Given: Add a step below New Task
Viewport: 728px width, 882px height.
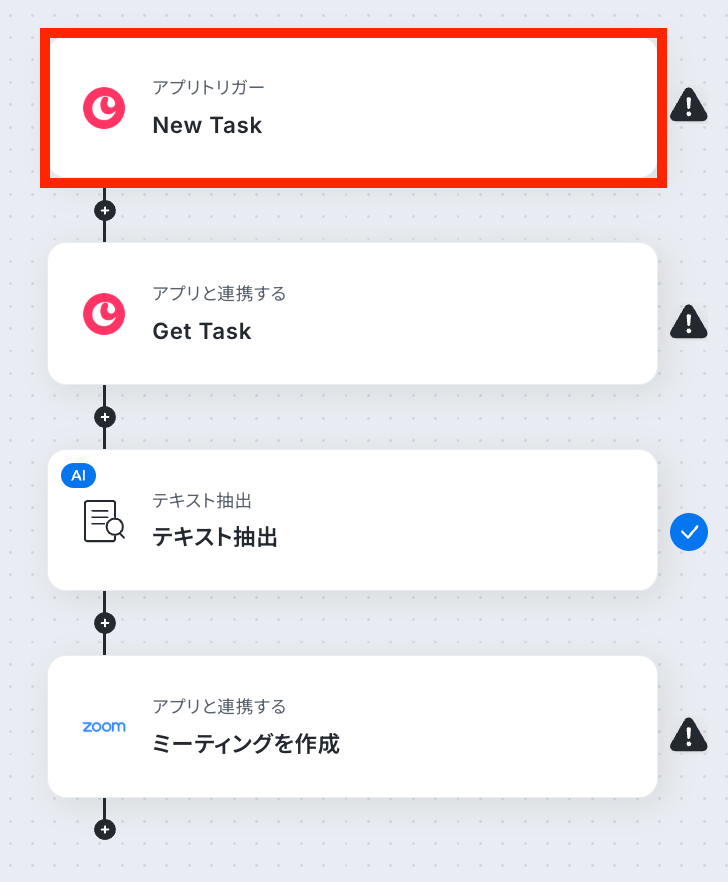Looking at the screenshot, I should pyautogui.click(x=104, y=211).
